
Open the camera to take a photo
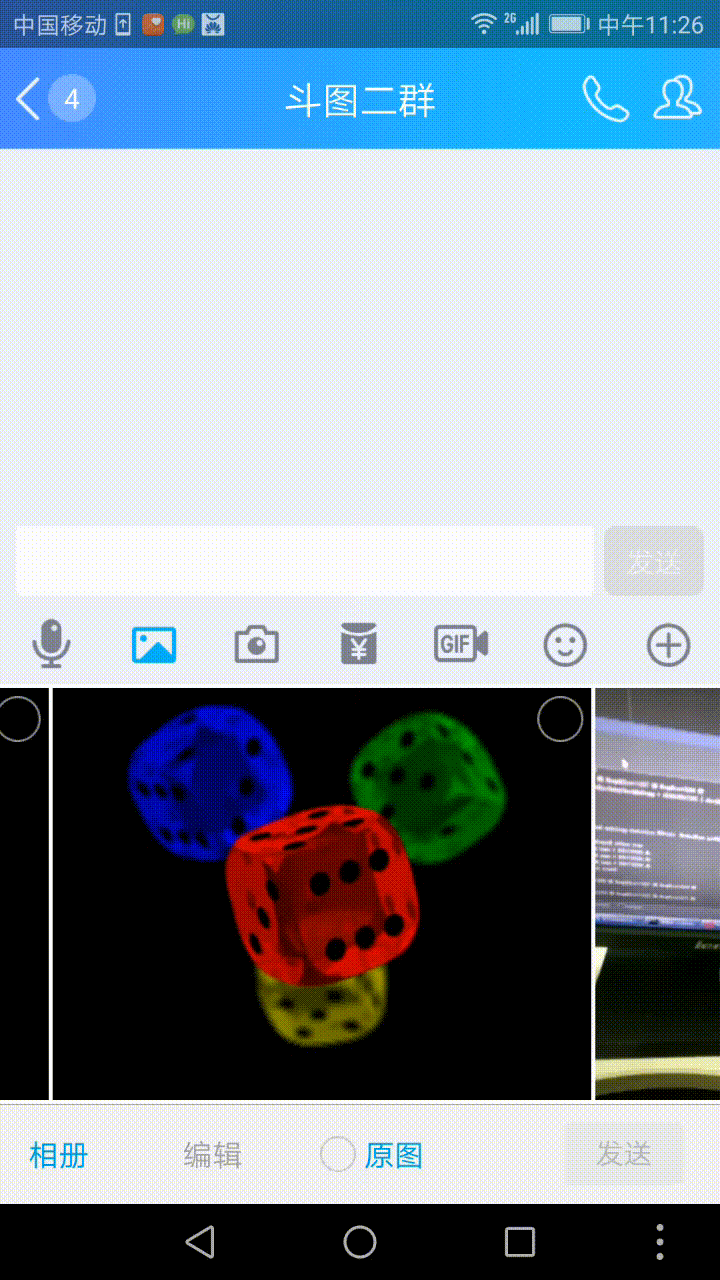(x=257, y=645)
